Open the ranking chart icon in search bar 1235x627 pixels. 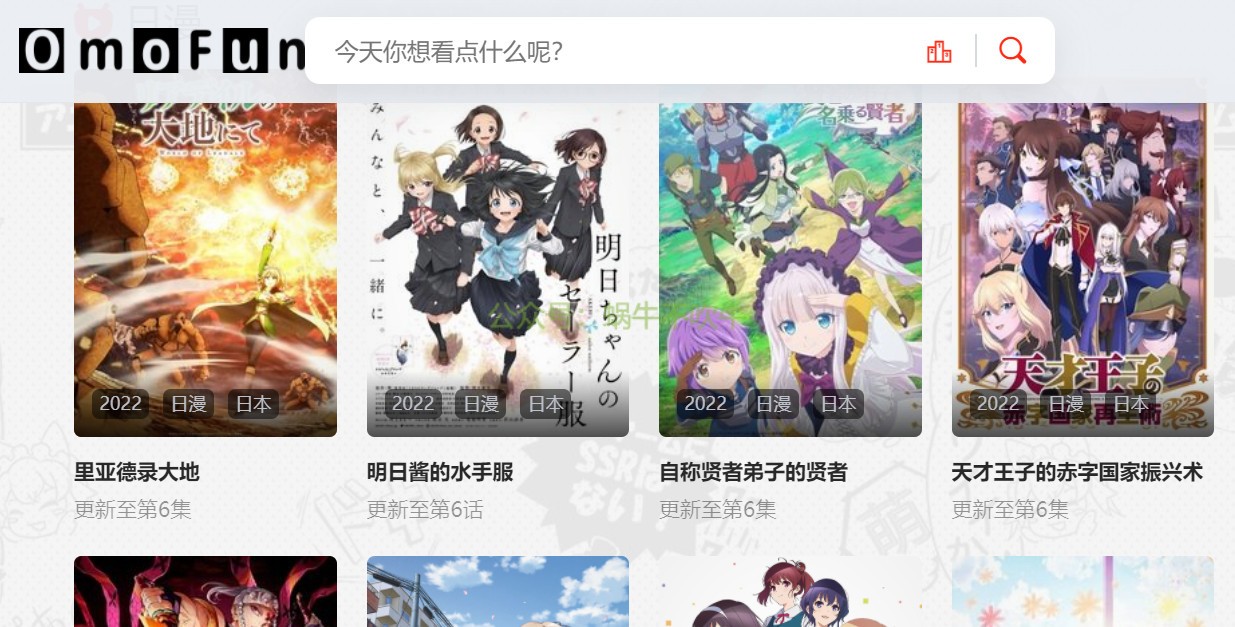[939, 51]
